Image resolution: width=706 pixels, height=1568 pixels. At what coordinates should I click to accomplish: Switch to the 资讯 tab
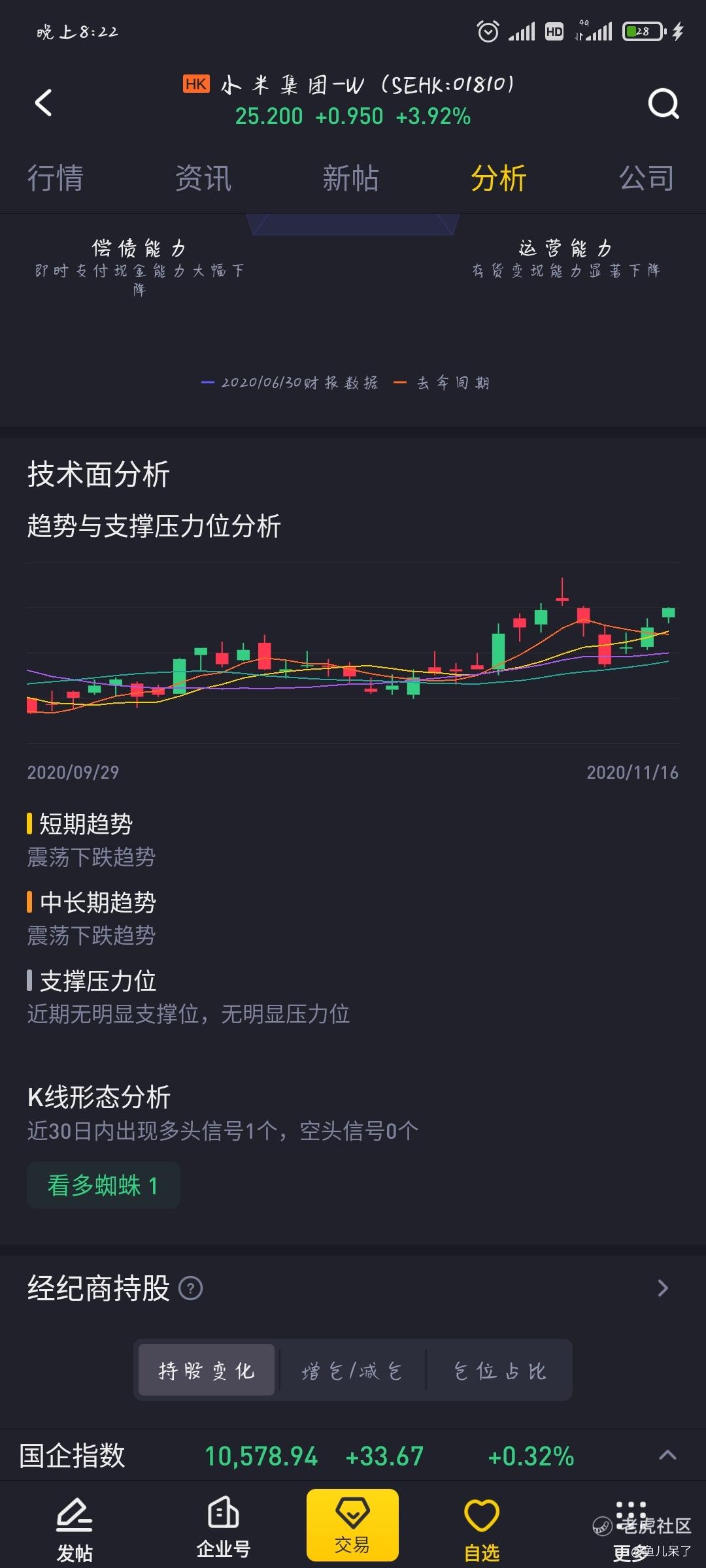tap(203, 178)
